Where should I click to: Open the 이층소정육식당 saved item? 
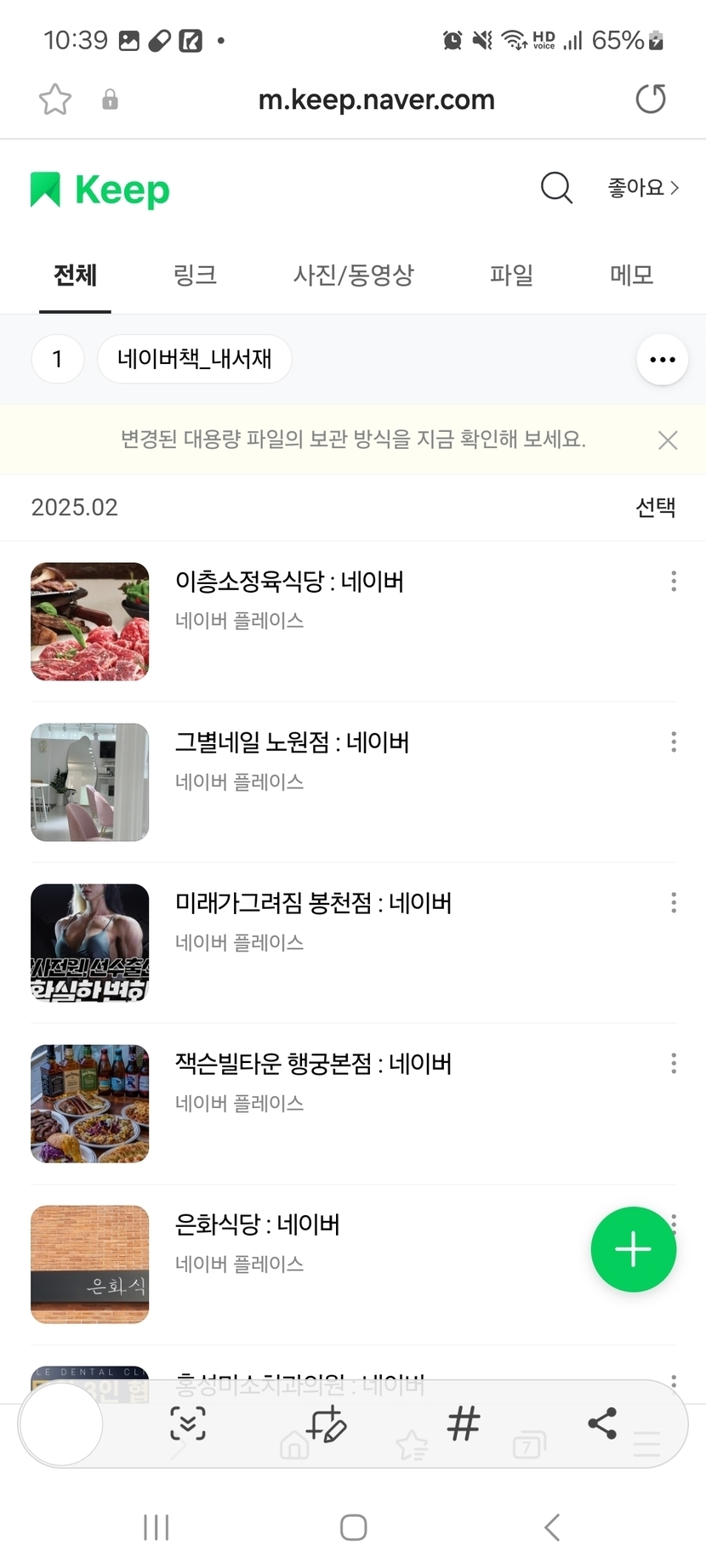tap(289, 582)
